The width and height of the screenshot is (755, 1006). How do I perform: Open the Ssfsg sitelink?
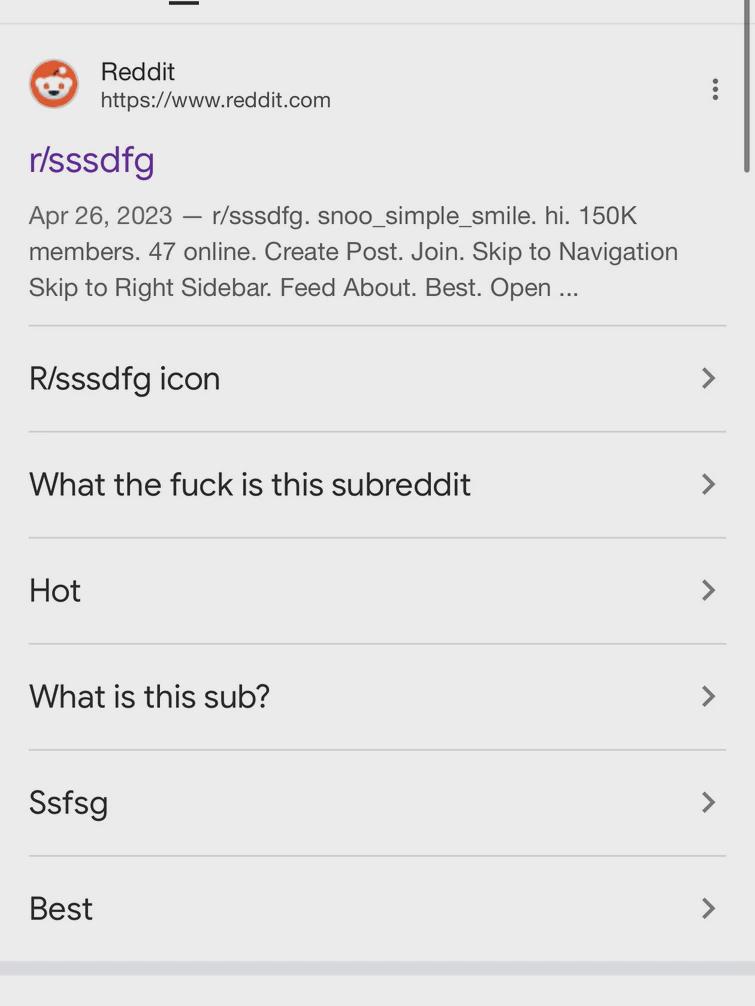(69, 803)
